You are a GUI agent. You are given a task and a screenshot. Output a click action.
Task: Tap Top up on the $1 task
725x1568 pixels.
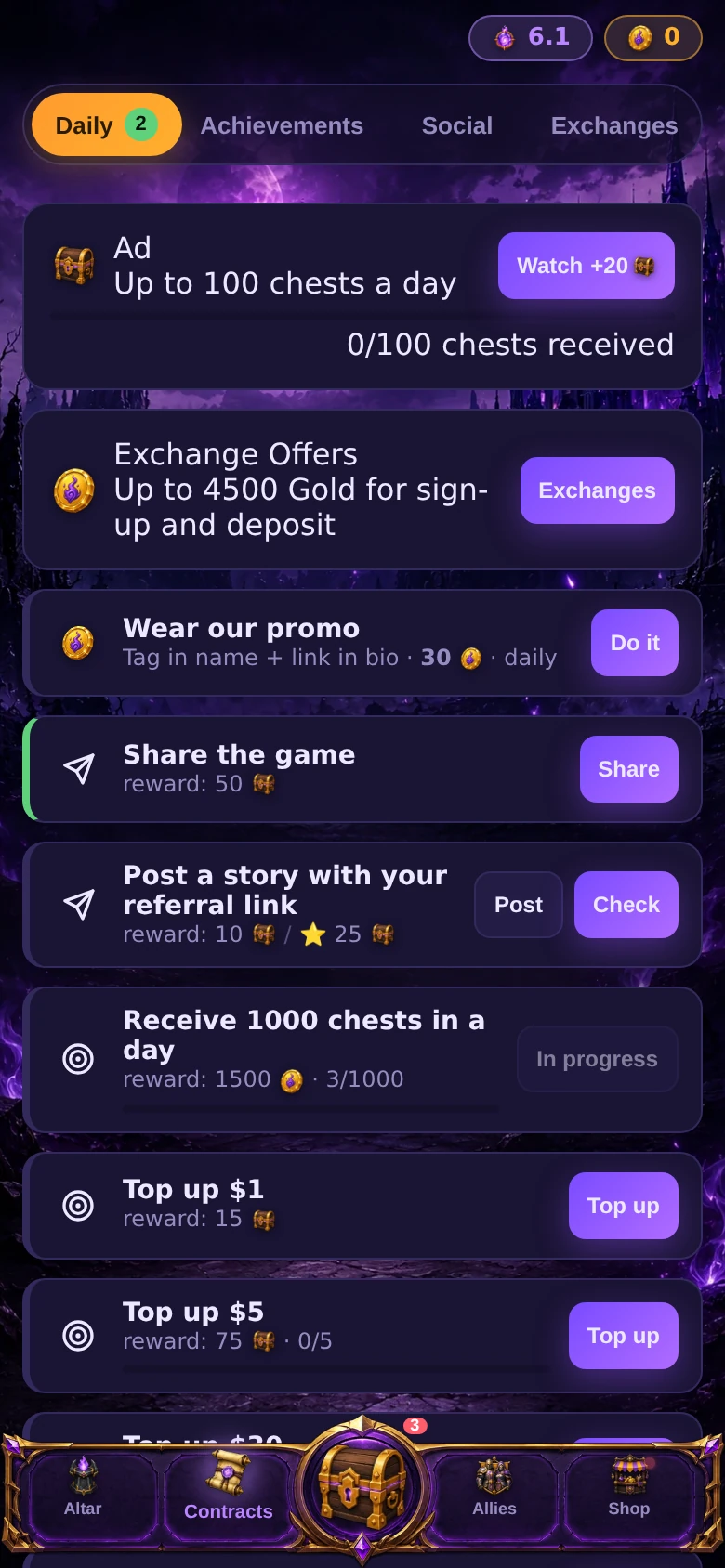624,1206
